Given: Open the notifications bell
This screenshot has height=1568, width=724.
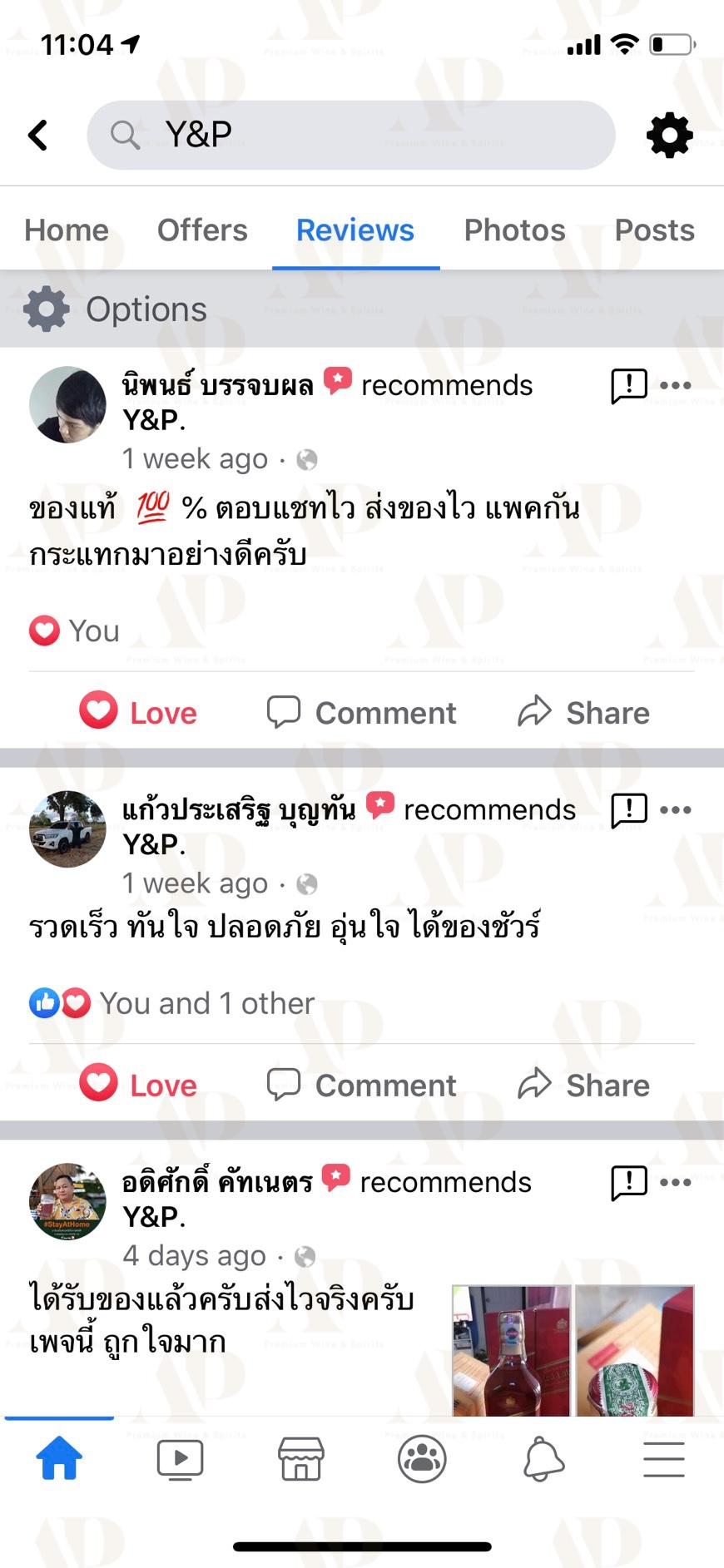Looking at the screenshot, I should click(543, 1459).
